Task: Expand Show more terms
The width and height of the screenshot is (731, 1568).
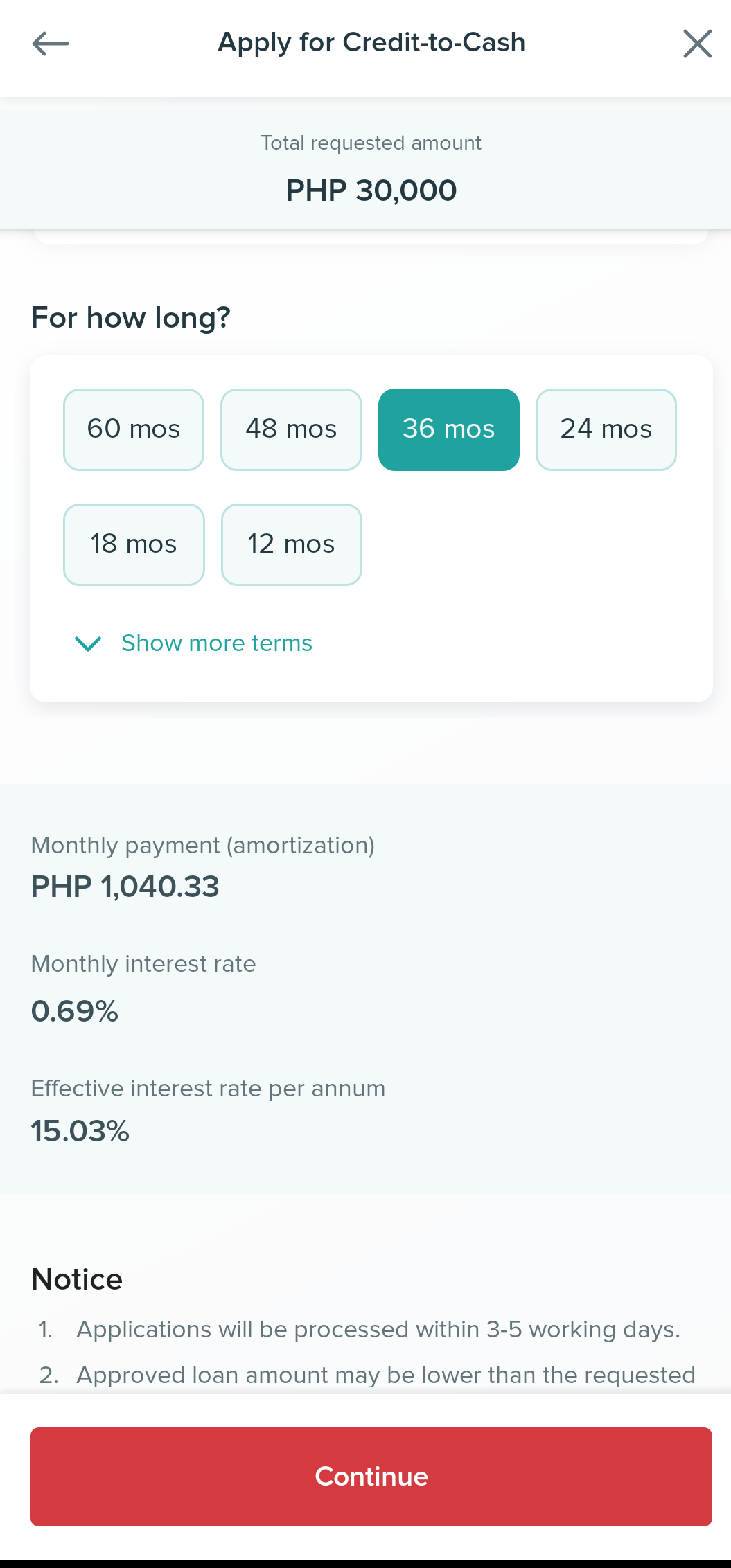Action: click(193, 643)
